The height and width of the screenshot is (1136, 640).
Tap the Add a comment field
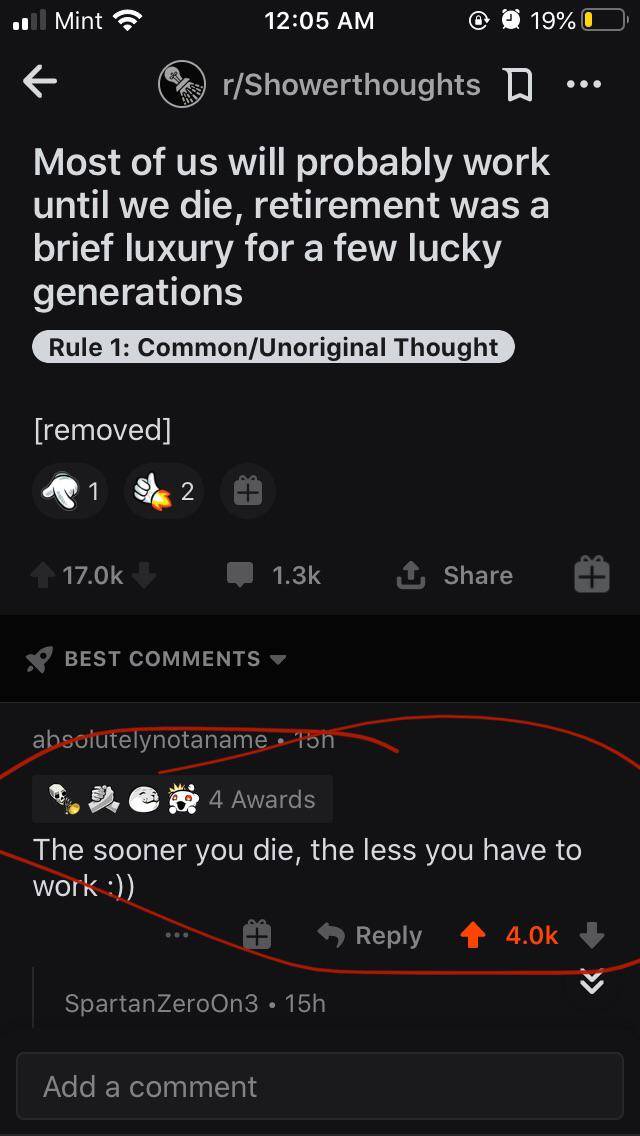pyautogui.click(x=320, y=1086)
